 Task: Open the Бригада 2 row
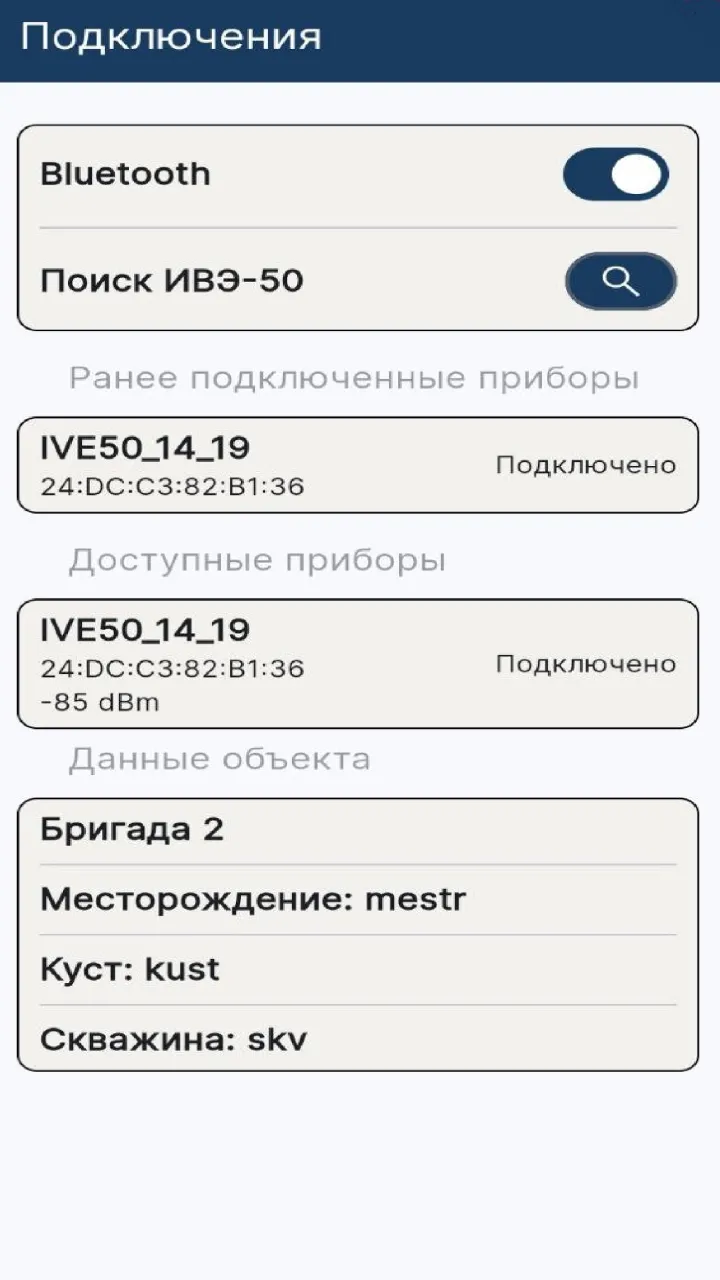tap(358, 831)
